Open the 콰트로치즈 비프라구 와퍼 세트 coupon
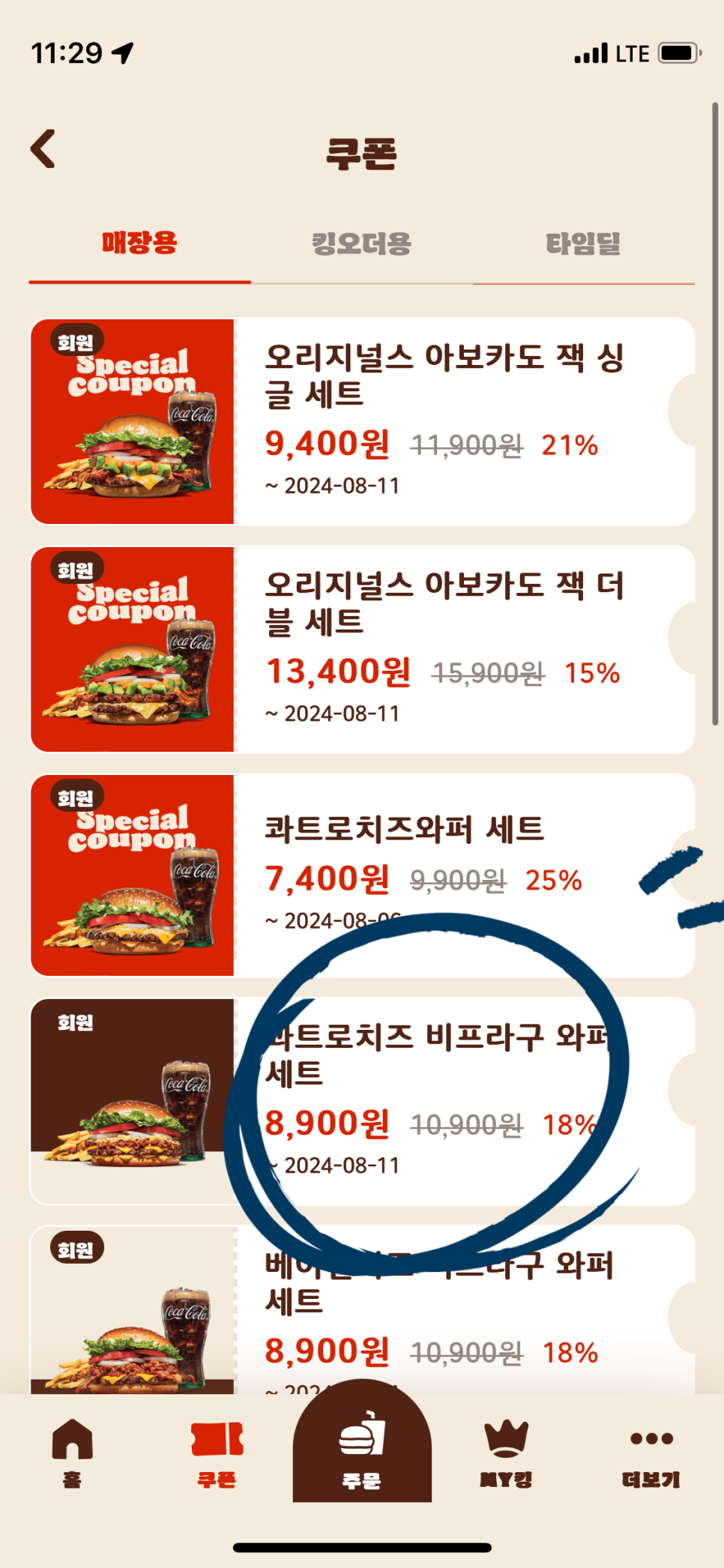Screen dimensions: 724x1568 coord(362,1101)
